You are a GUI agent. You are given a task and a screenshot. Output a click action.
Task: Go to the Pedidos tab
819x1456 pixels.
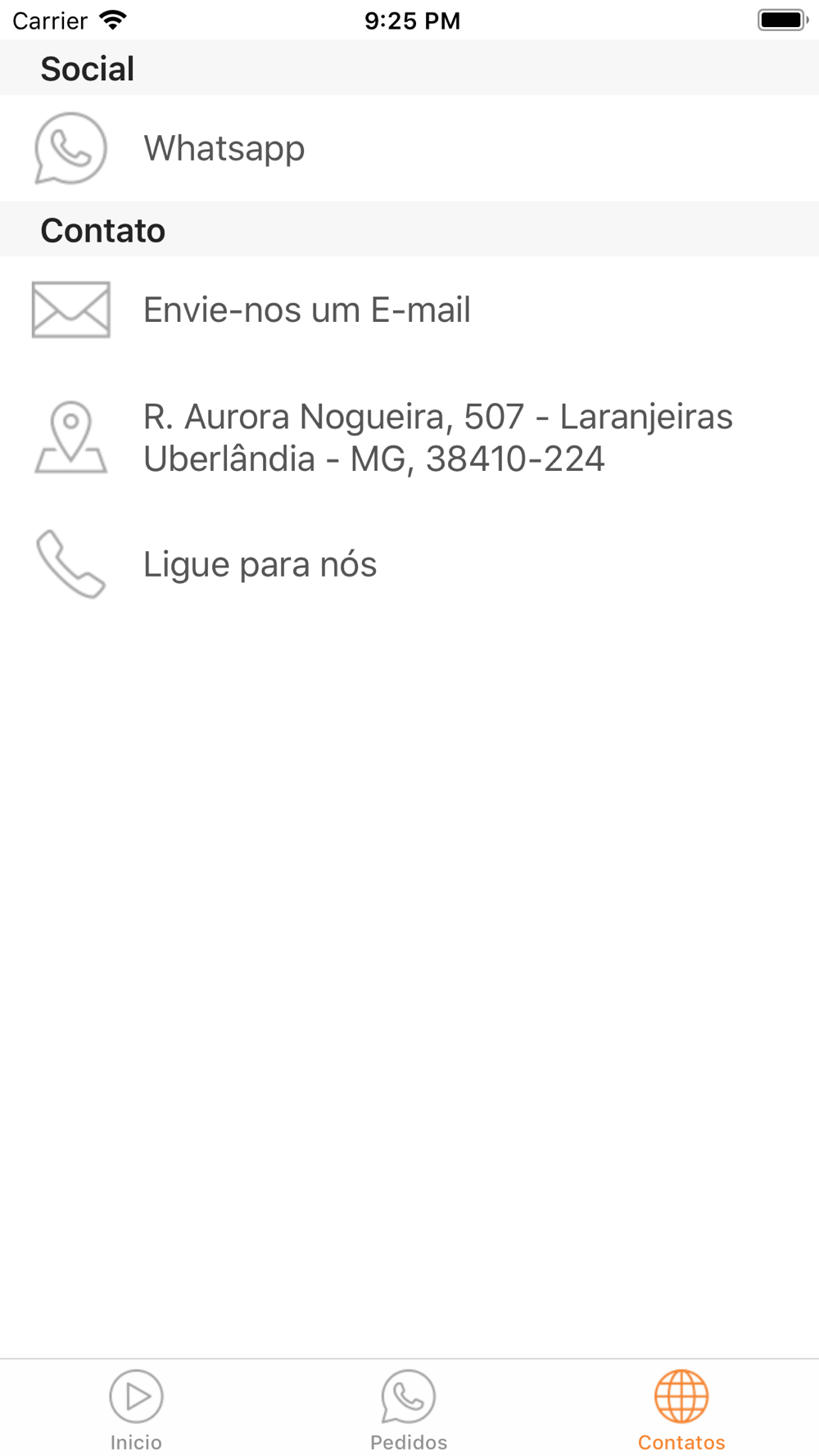(x=409, y=1410)
